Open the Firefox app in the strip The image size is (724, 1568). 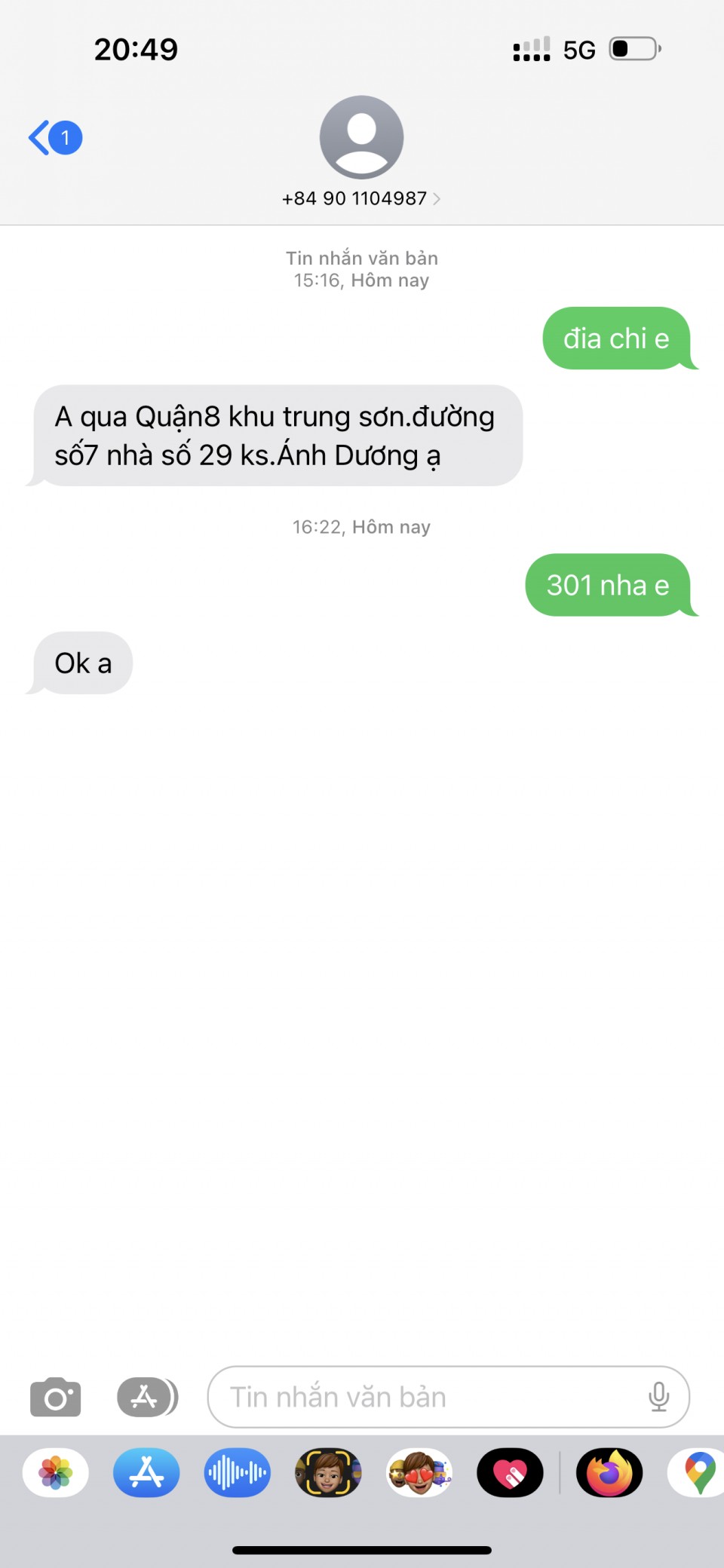[609, 1472]
